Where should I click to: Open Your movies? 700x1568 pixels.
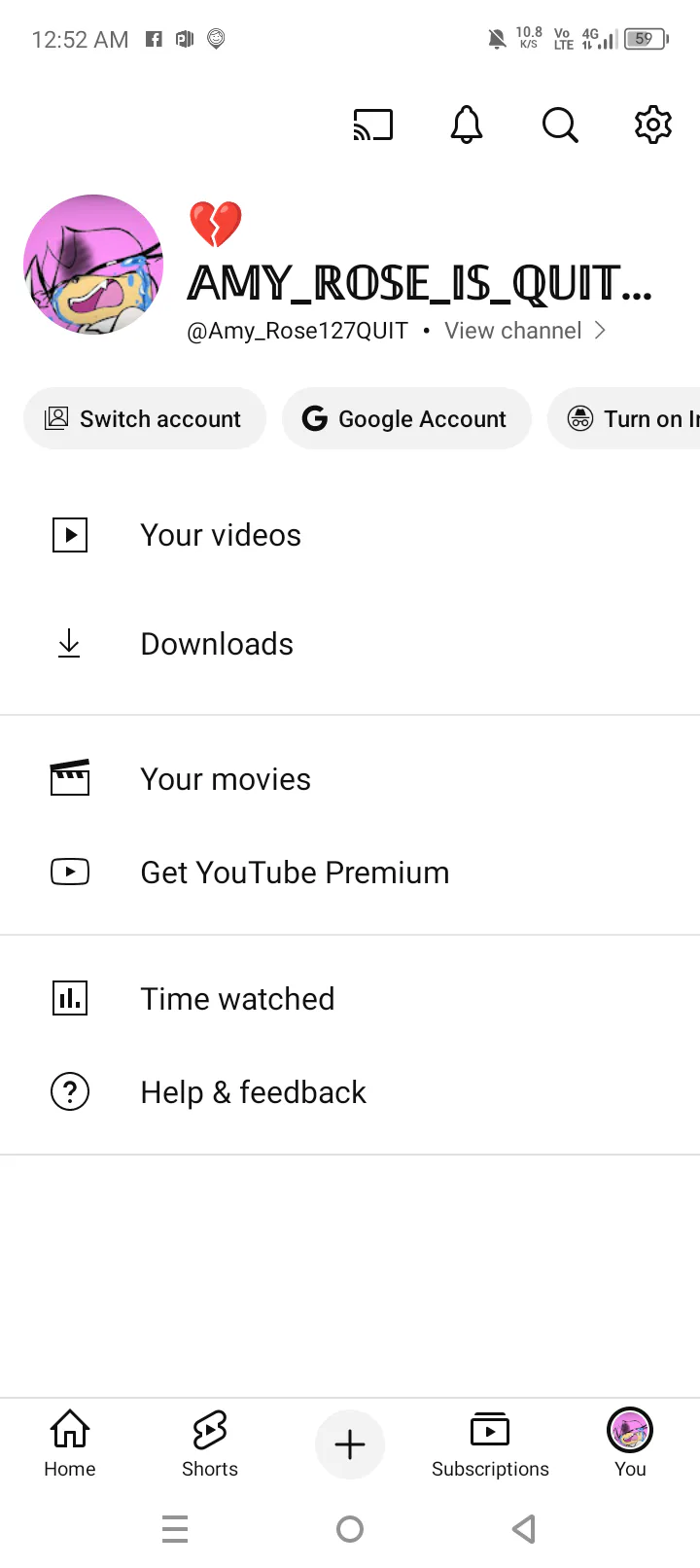pyautogui.click(x=350, y=779)
